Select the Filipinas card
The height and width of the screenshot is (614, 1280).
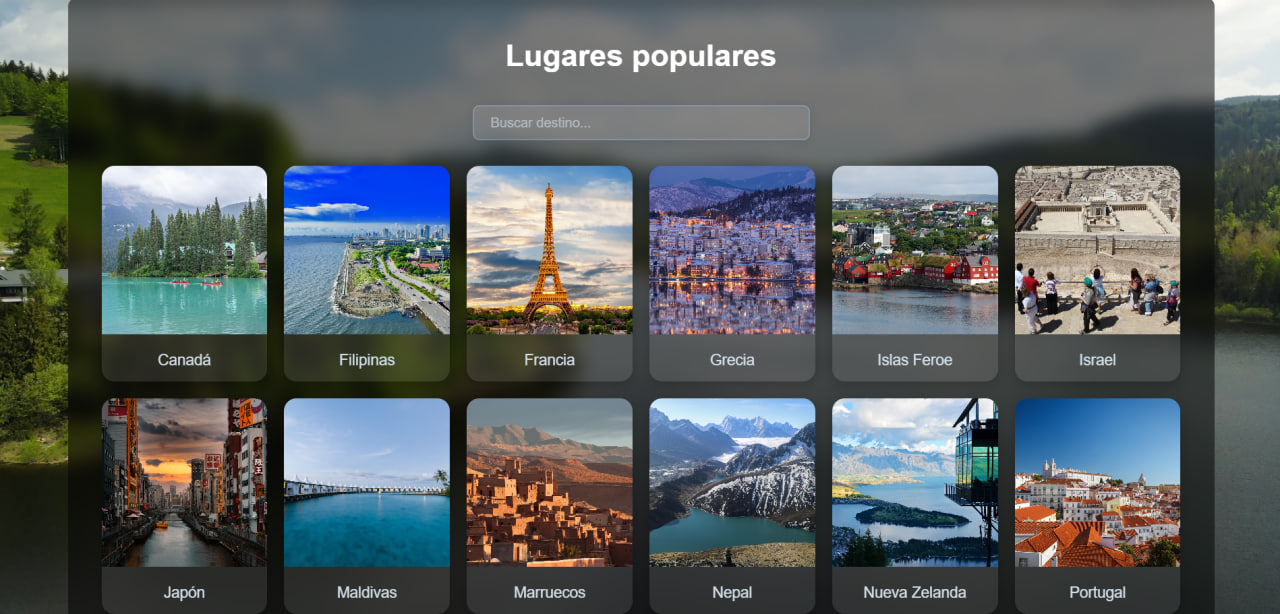tap(367, 272)
